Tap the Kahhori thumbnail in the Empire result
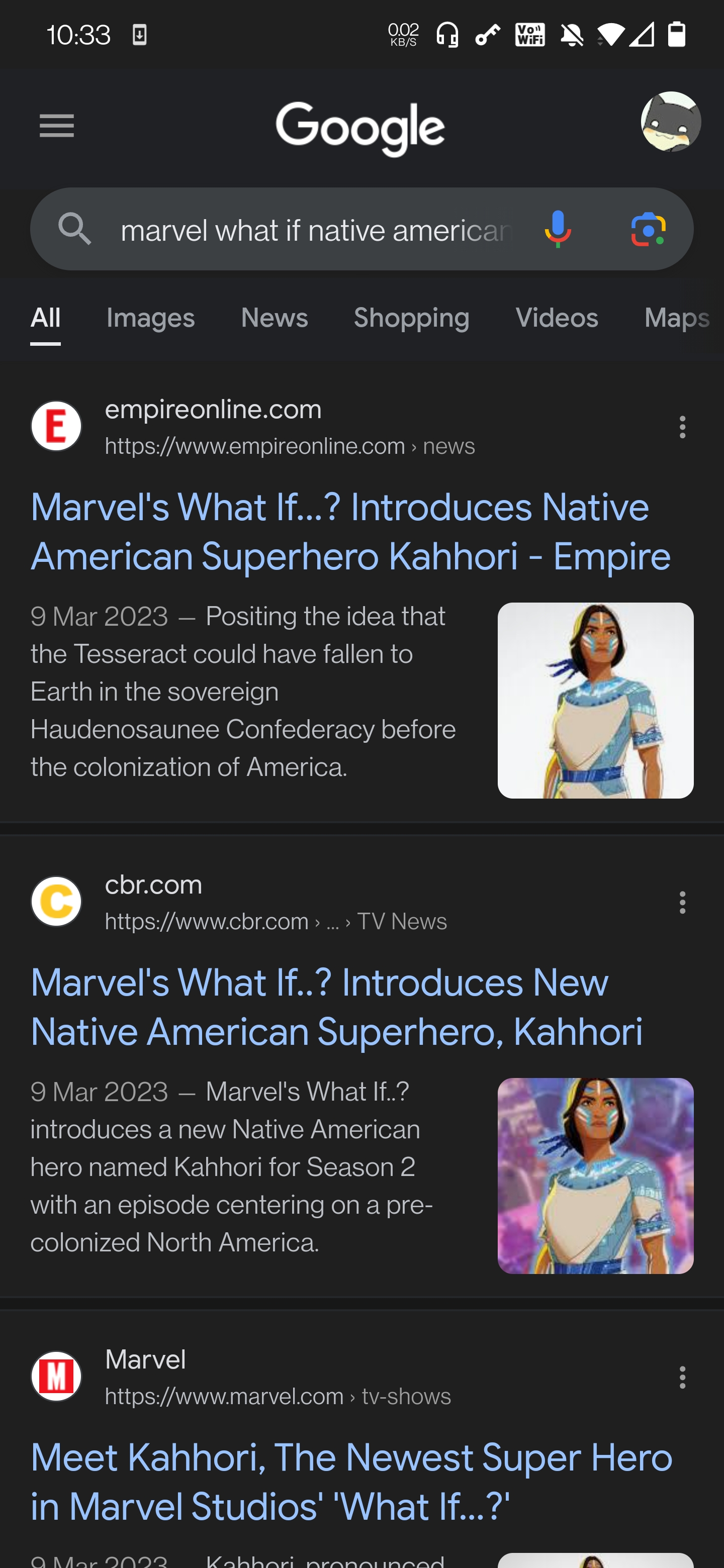Viewport: 724px width, 1568px height. [x=595, y=700]
